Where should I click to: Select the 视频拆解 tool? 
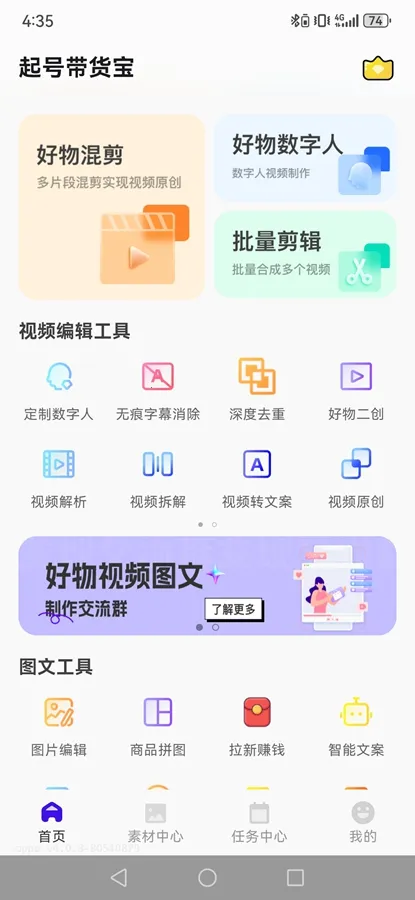click(x=158, y=479)
